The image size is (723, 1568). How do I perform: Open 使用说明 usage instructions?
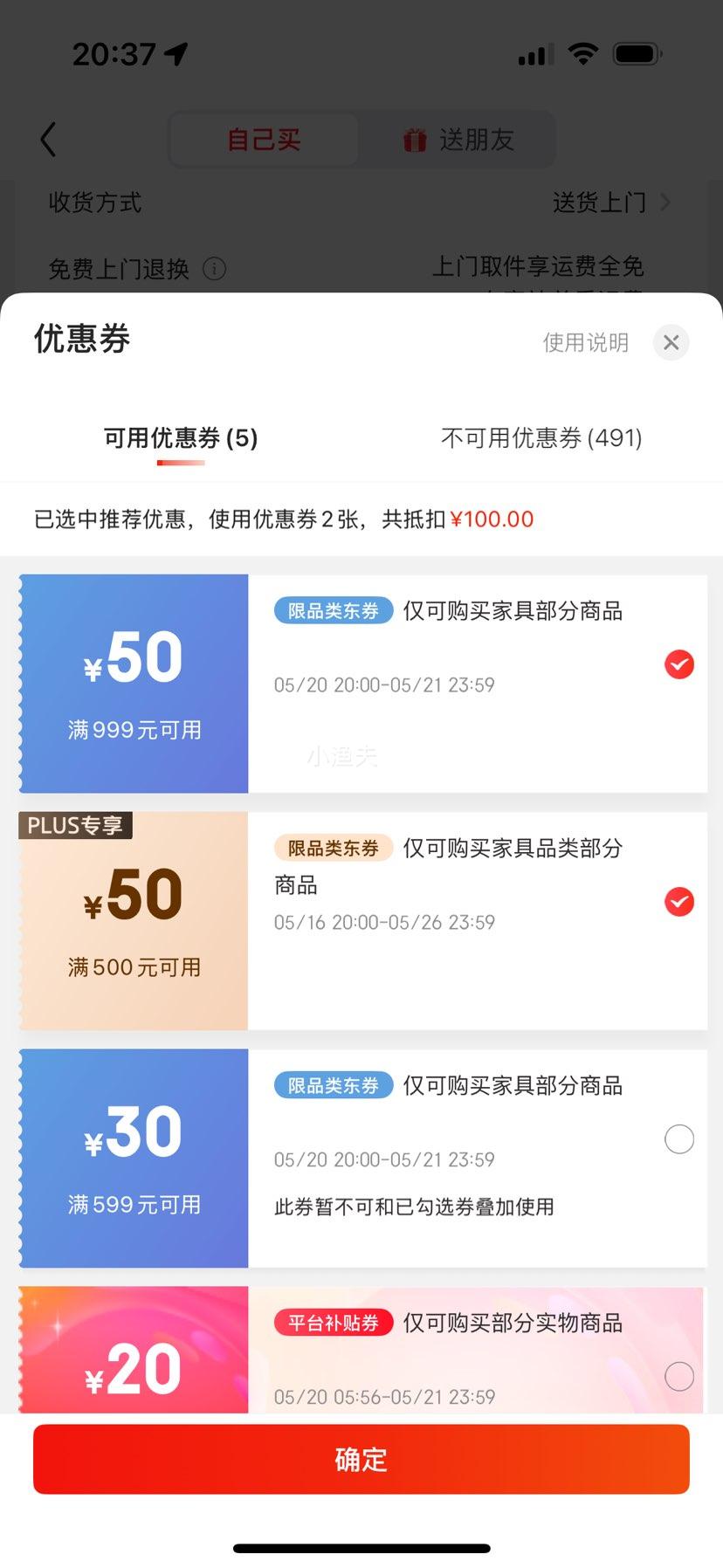click(585, 342)
